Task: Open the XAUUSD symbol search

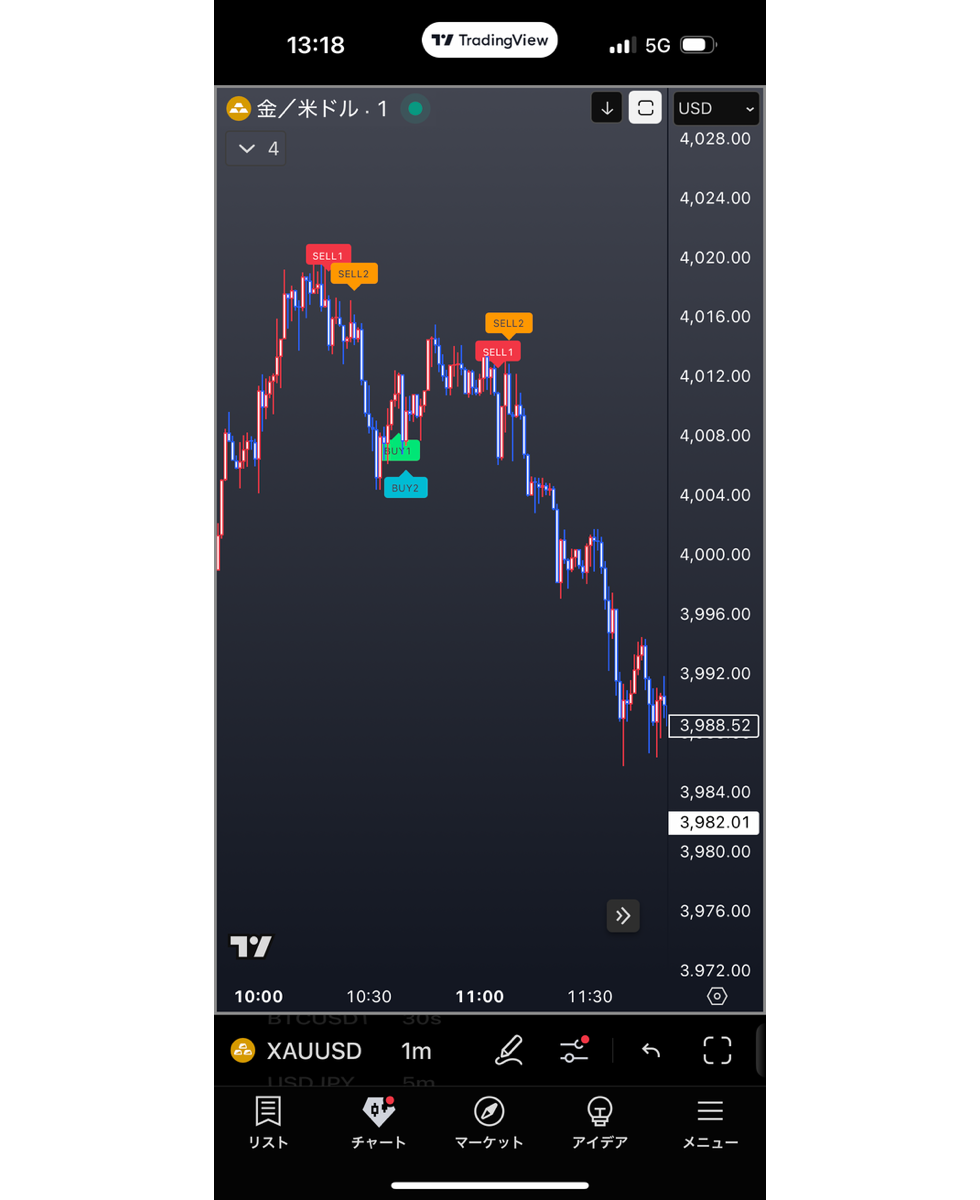Action: pyautogui.click(x=297, y=1051)
